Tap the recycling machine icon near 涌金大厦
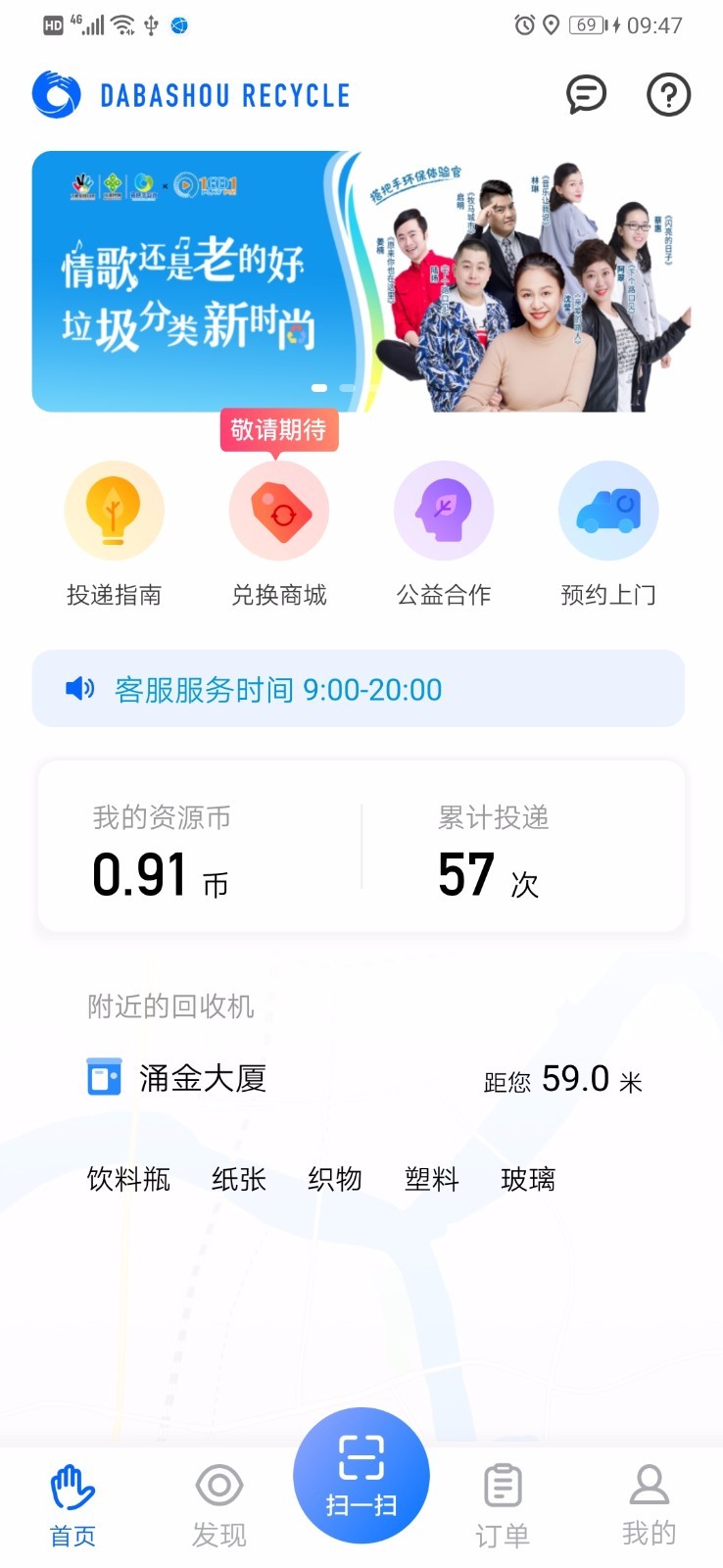723x1568 pixels. 105,1077
